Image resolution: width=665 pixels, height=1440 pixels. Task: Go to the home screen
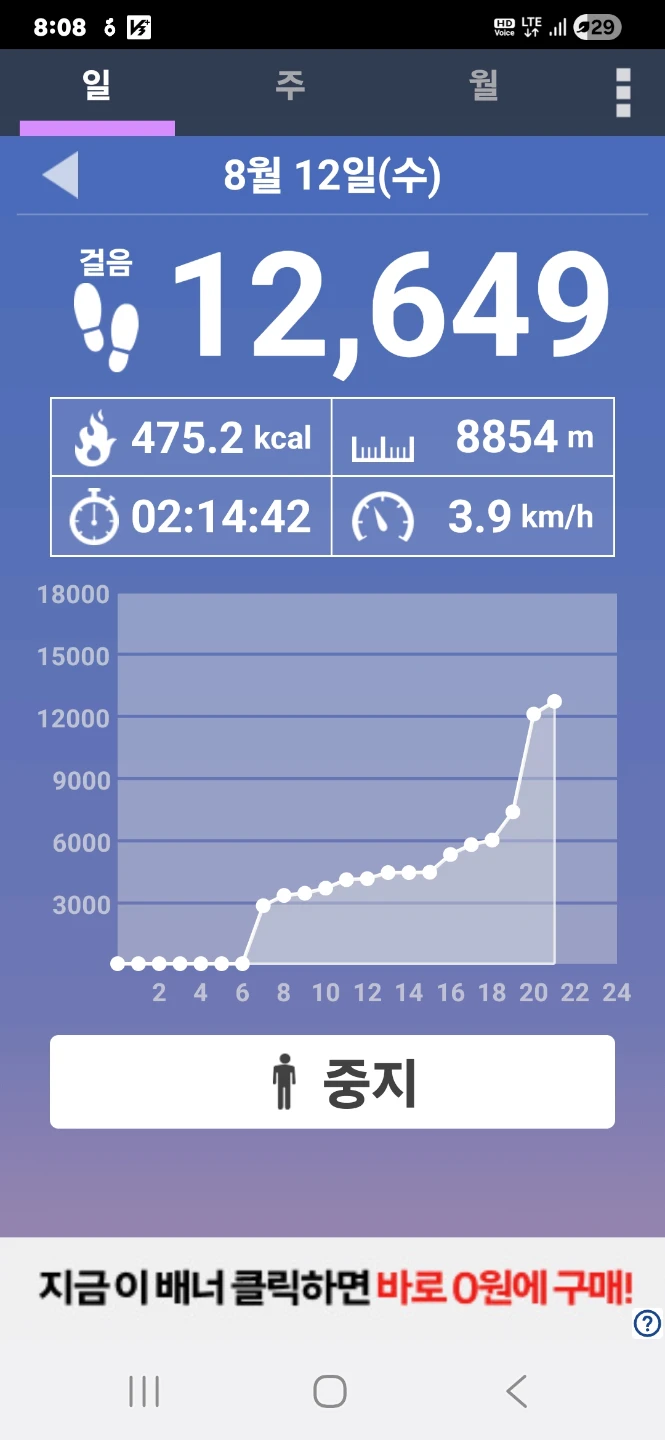pos(330,1391)
